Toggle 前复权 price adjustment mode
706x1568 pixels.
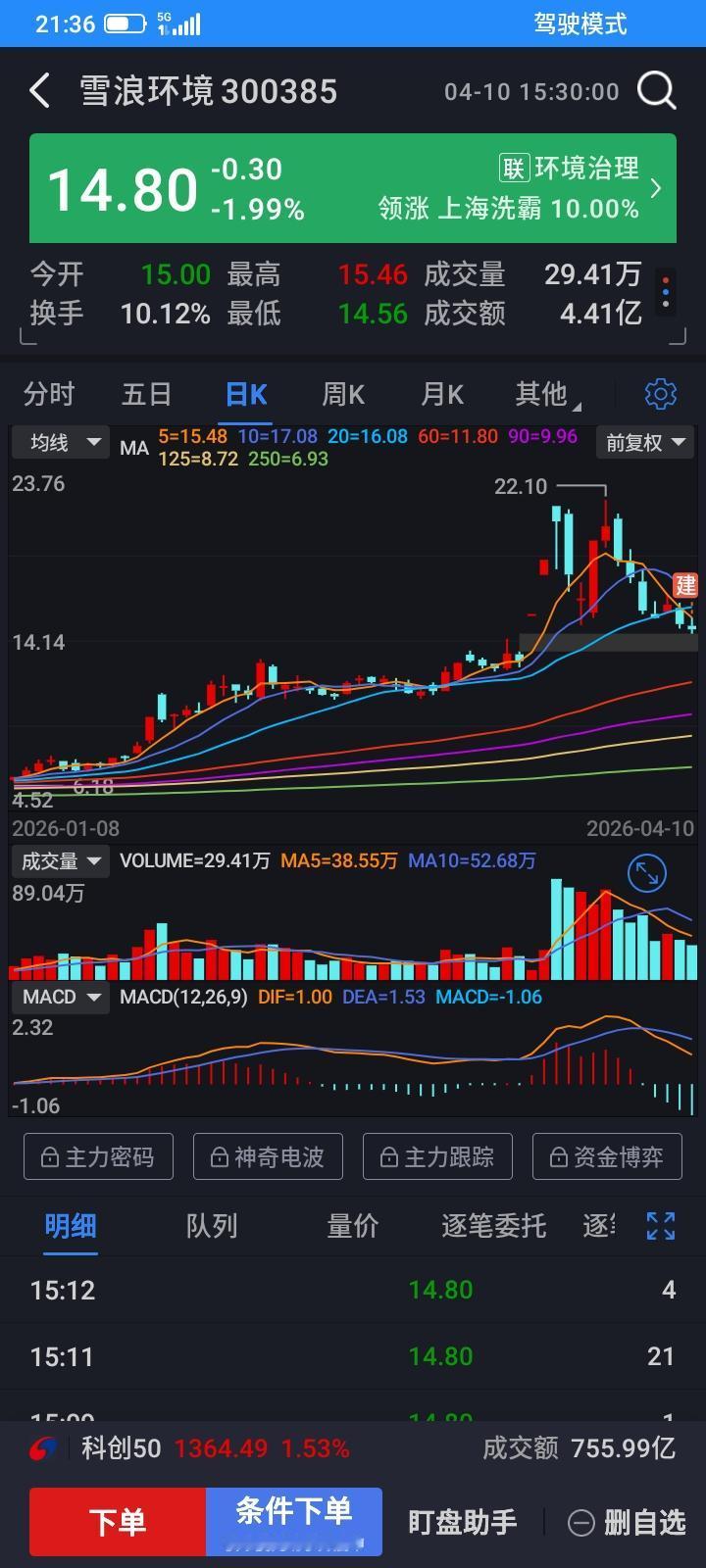tap(644, 443)
